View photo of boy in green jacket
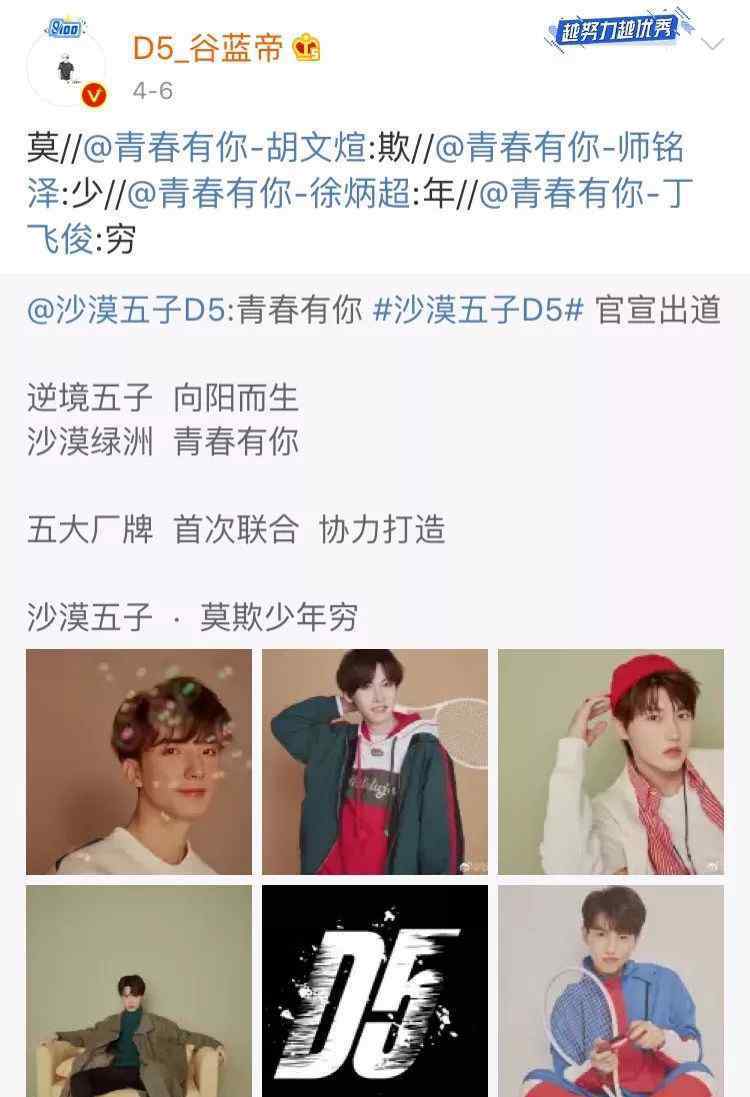The image size is (750, 1097). (375, 762)
